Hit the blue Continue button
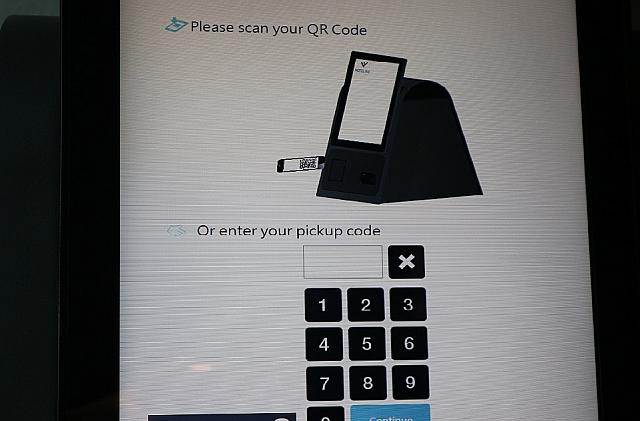Viewport: 640px width, 421px height. (x=390, y=414)
